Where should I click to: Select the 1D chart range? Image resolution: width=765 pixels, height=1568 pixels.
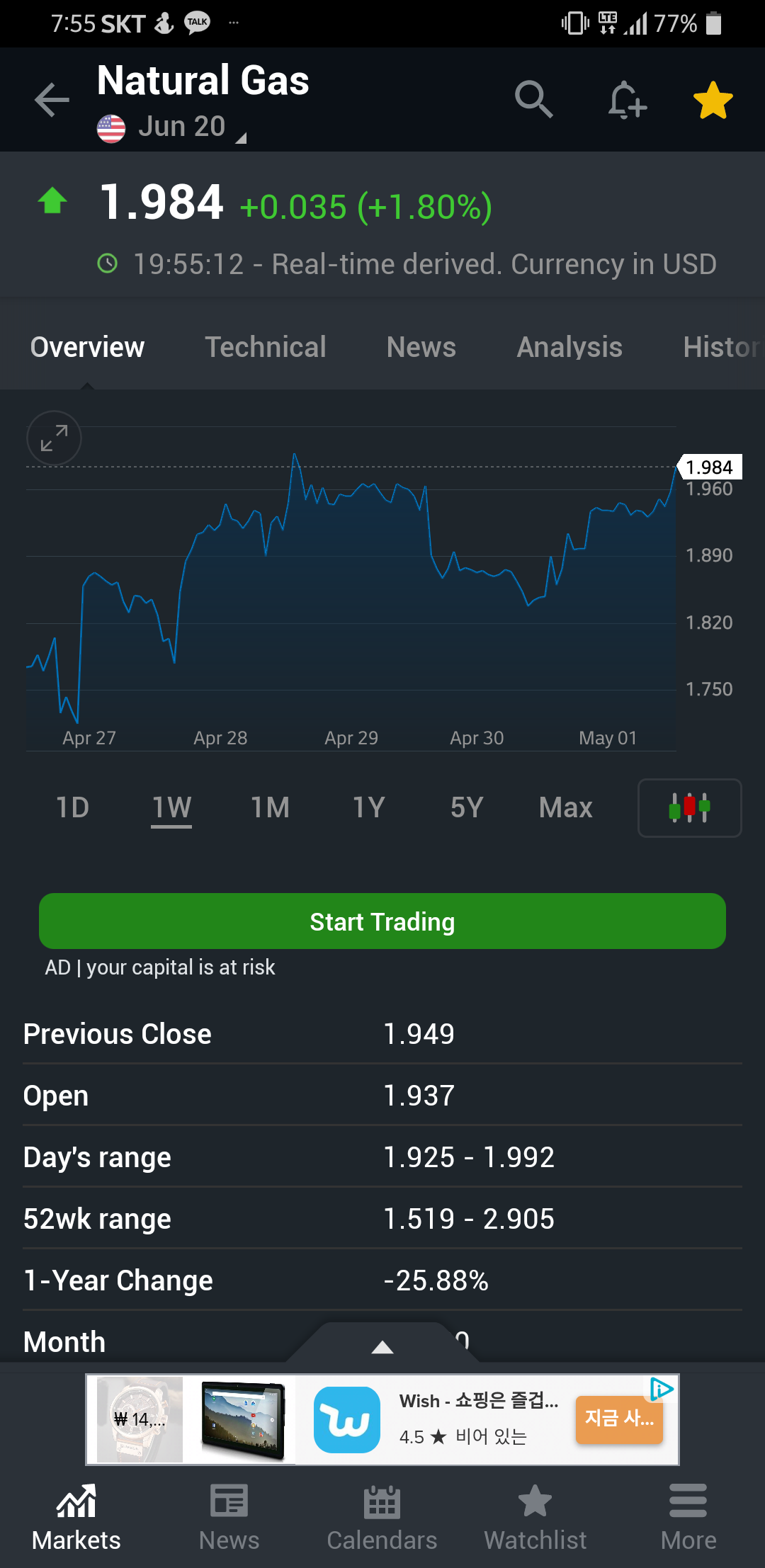(x=72, y=807)
